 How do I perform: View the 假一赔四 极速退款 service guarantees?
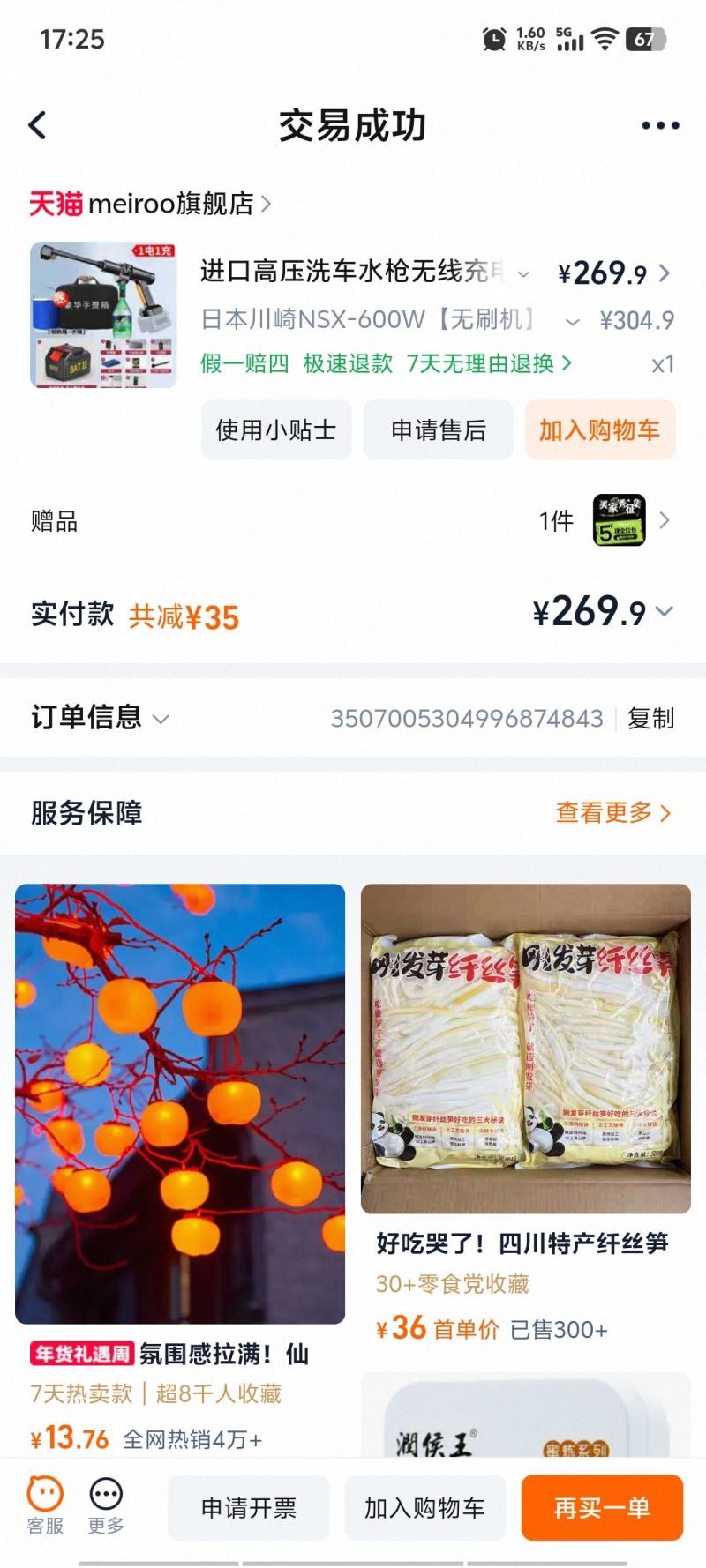(x=386, y=363)
